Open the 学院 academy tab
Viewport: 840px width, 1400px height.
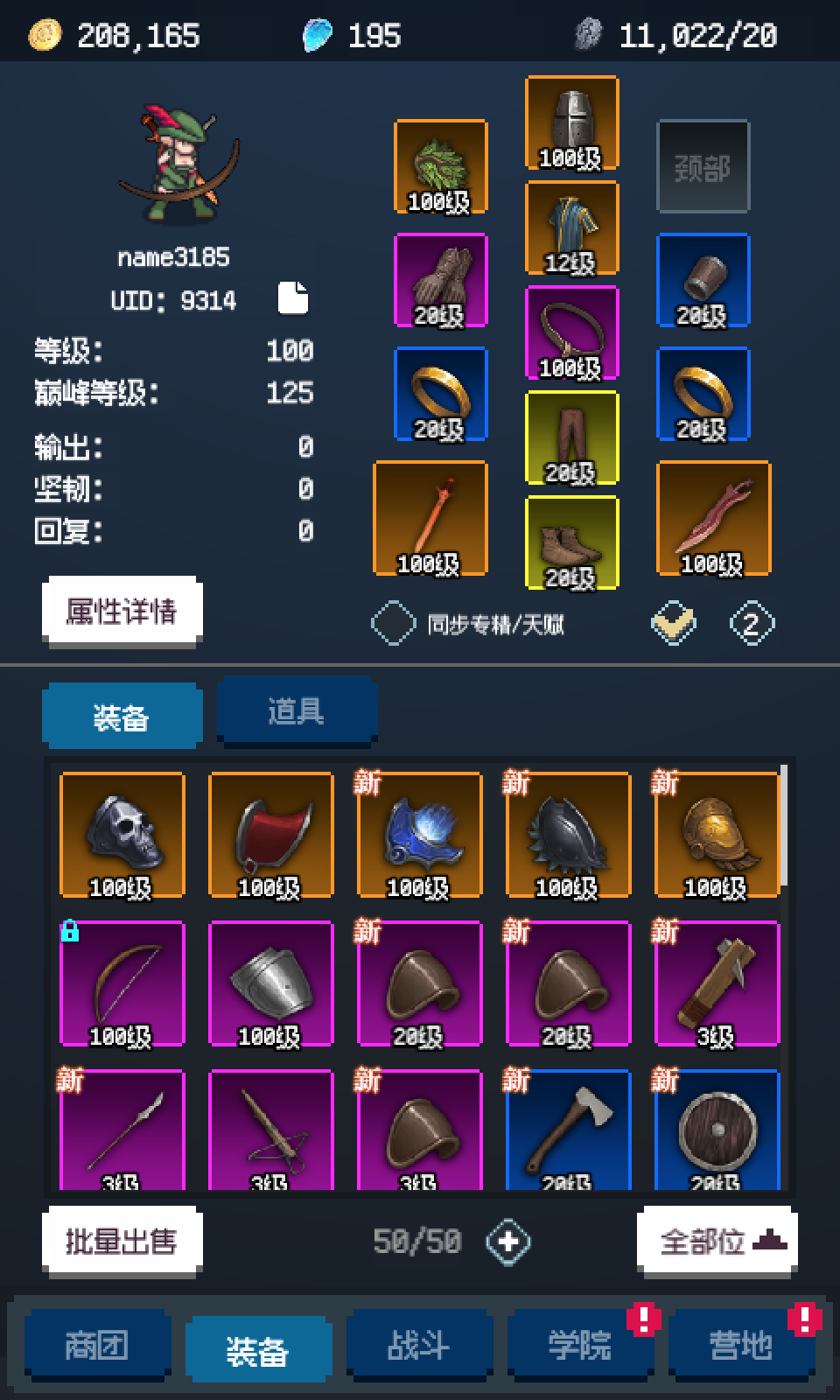[x=579, y=1346]
